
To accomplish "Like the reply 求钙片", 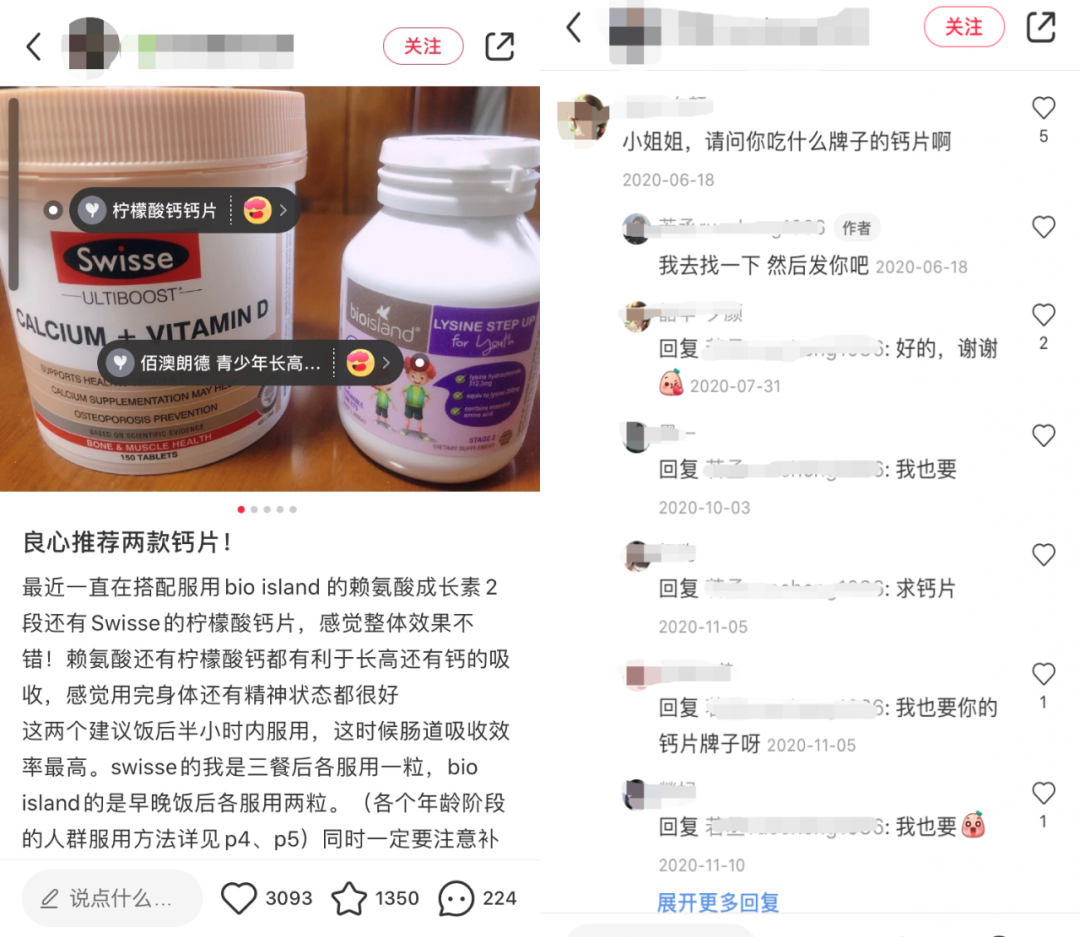I will (1043, 555).
